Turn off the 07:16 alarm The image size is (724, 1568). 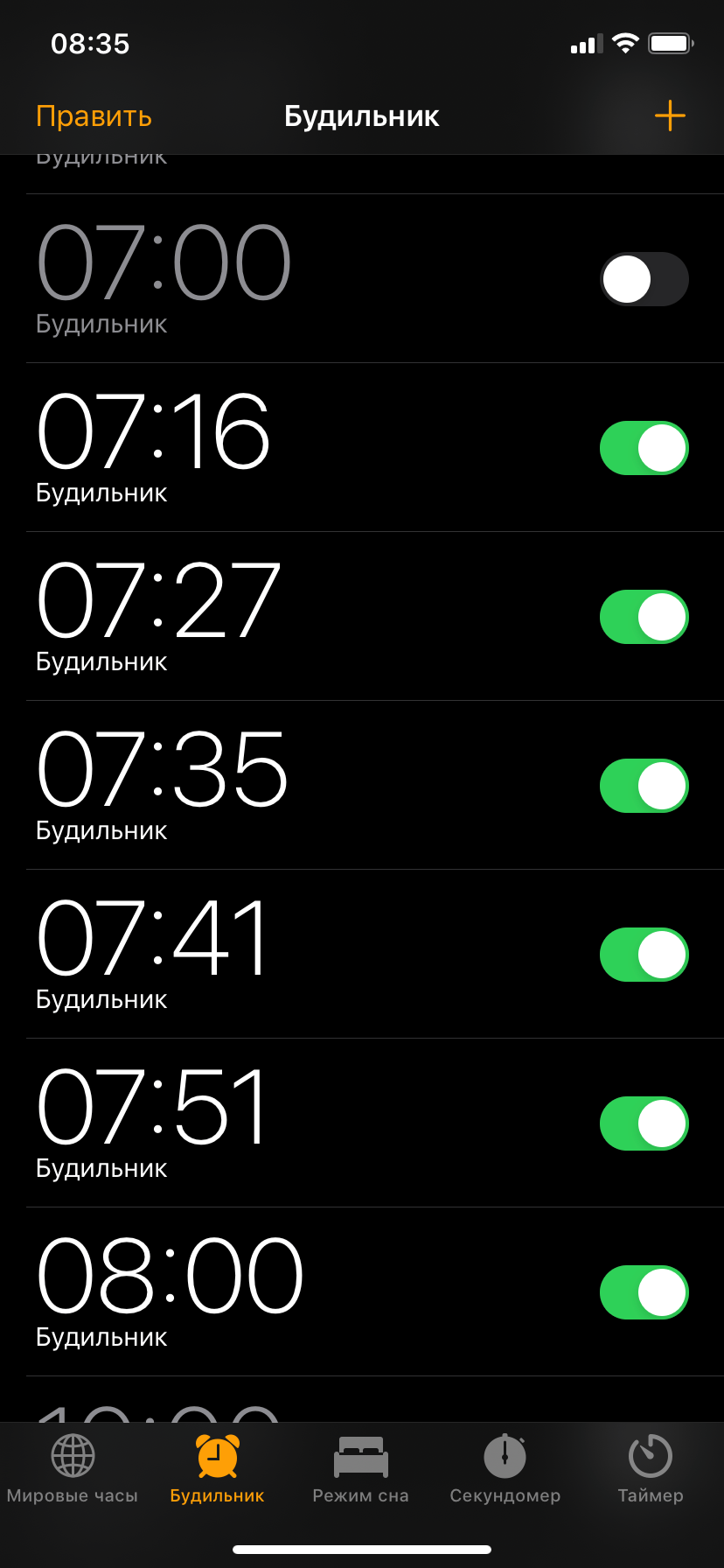coord(644,448)
